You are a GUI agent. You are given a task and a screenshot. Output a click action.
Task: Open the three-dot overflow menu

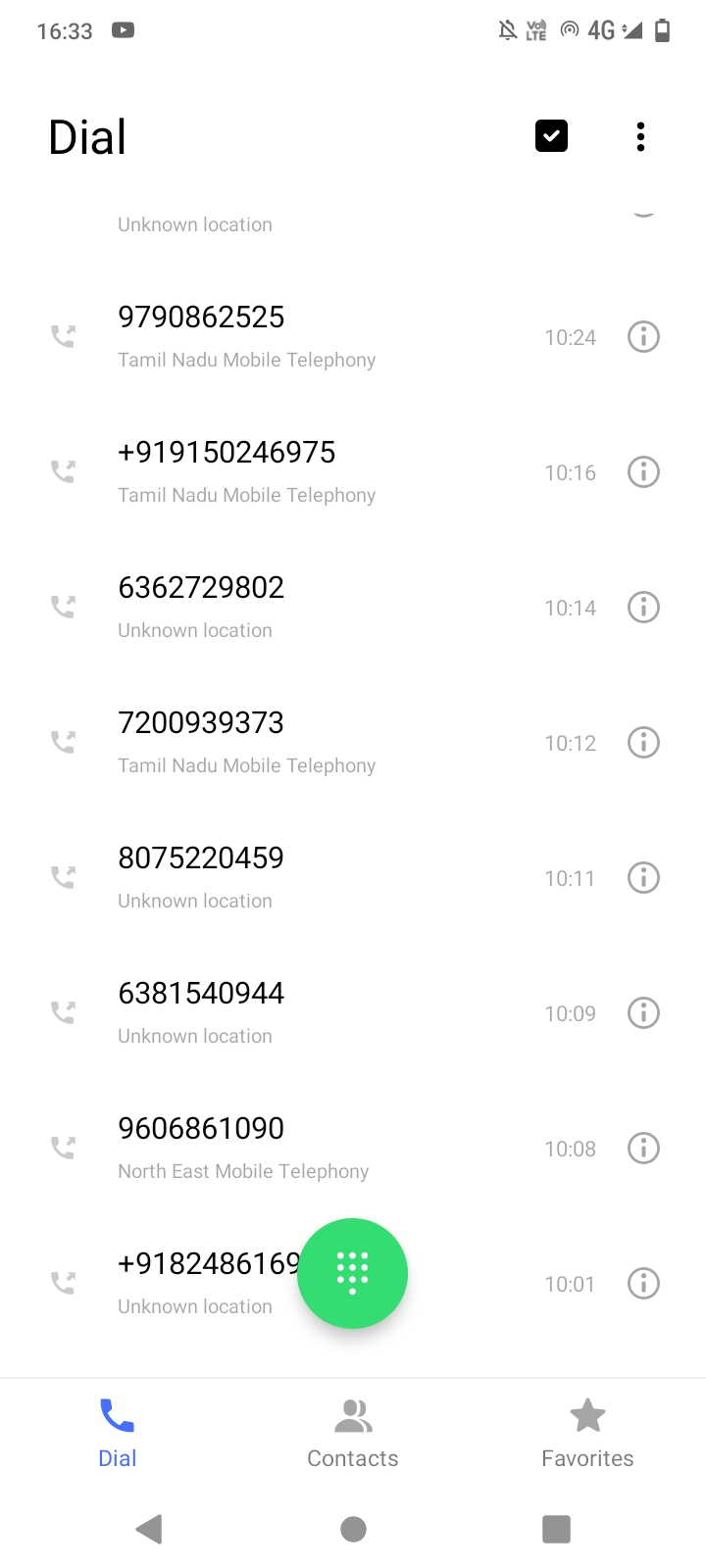click(640, 136)
